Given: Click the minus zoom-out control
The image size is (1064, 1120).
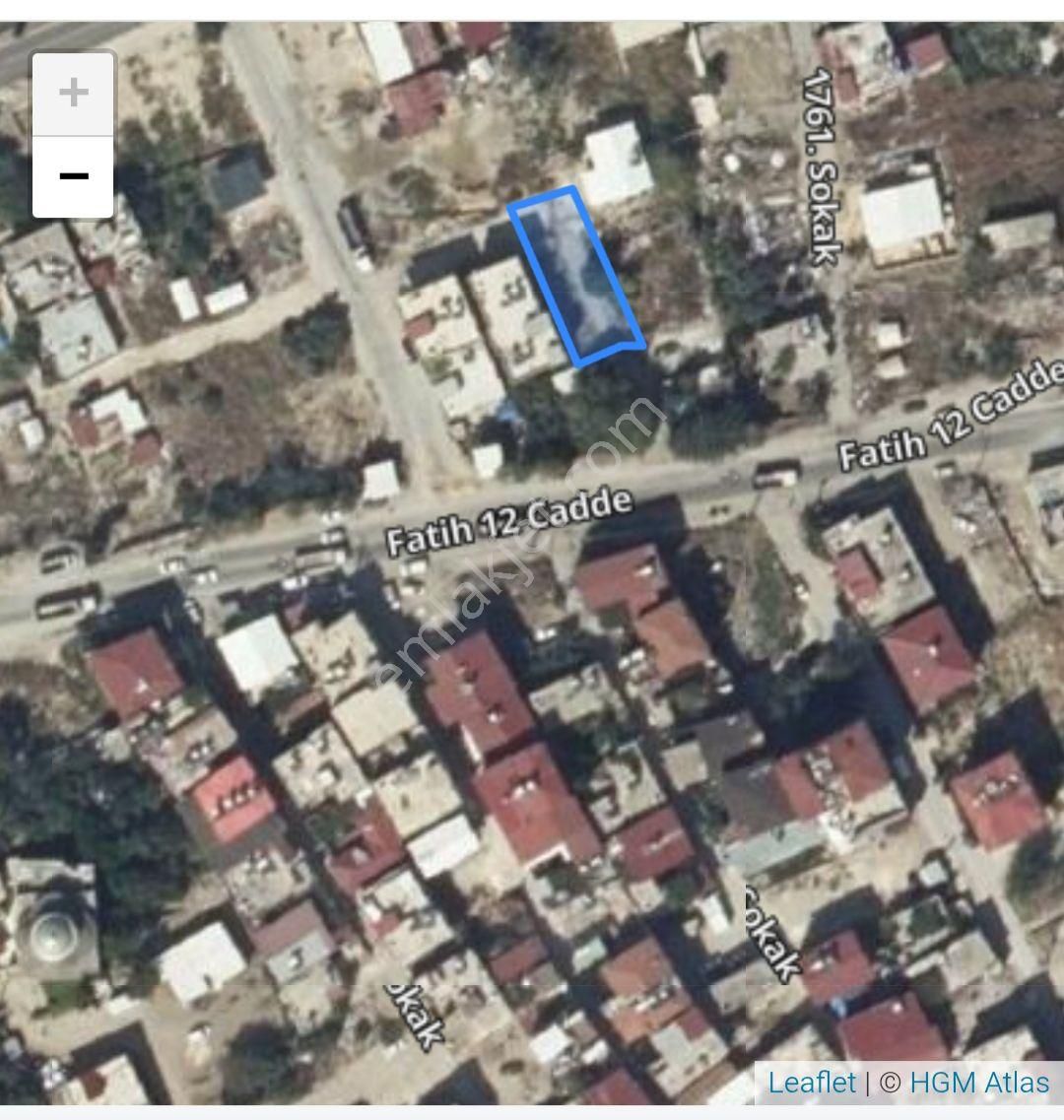Looking at the screenshot, I should 73,175.
